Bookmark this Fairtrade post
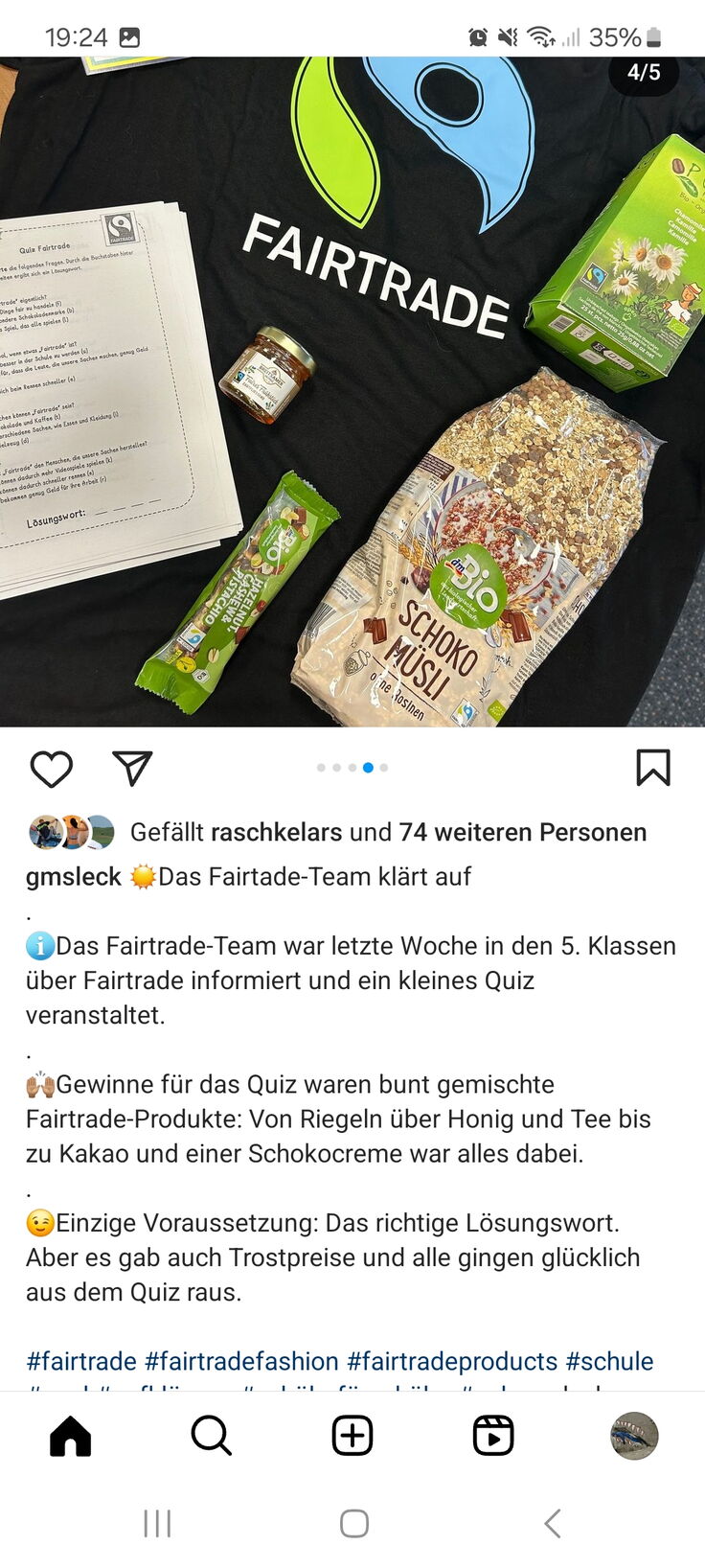Screen dimensions: 705x1568 [653, 768]
